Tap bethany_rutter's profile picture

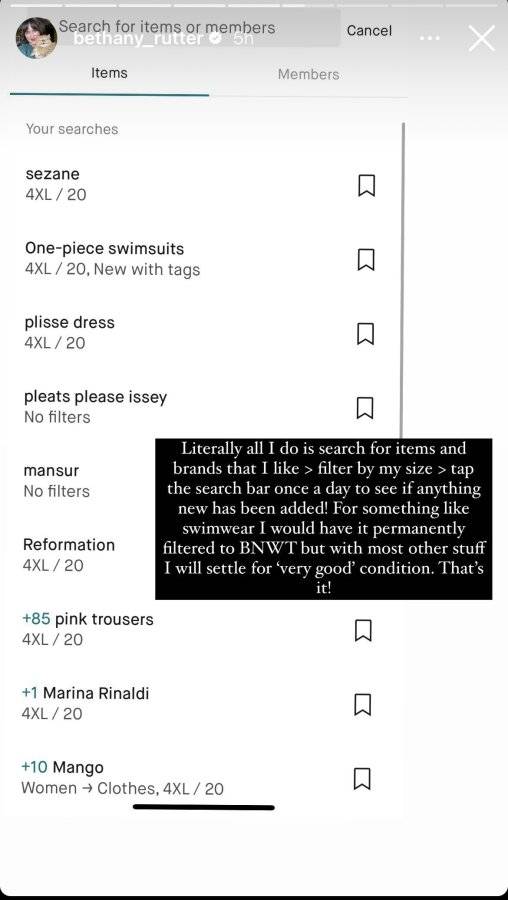tap(36, 38)
